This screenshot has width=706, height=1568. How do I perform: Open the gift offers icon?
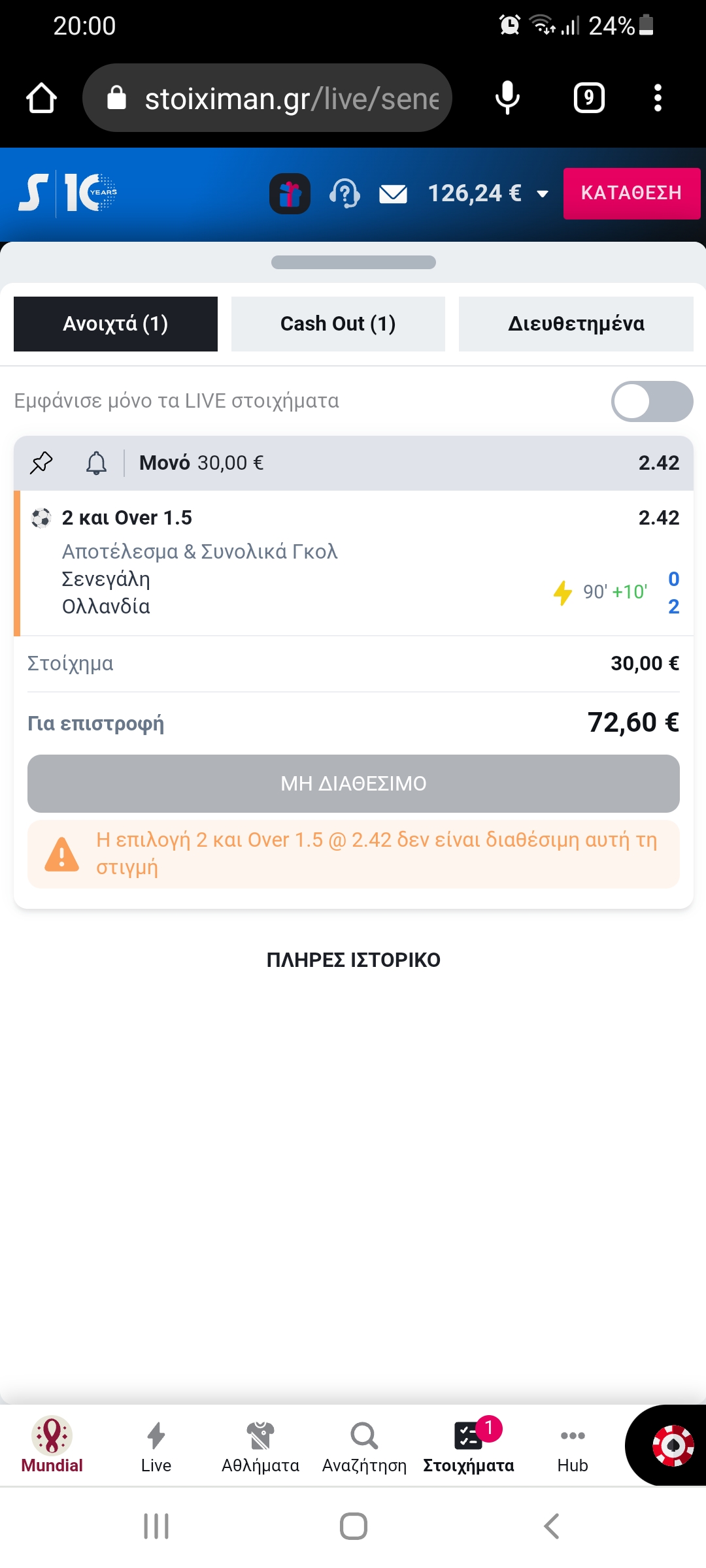290,193
